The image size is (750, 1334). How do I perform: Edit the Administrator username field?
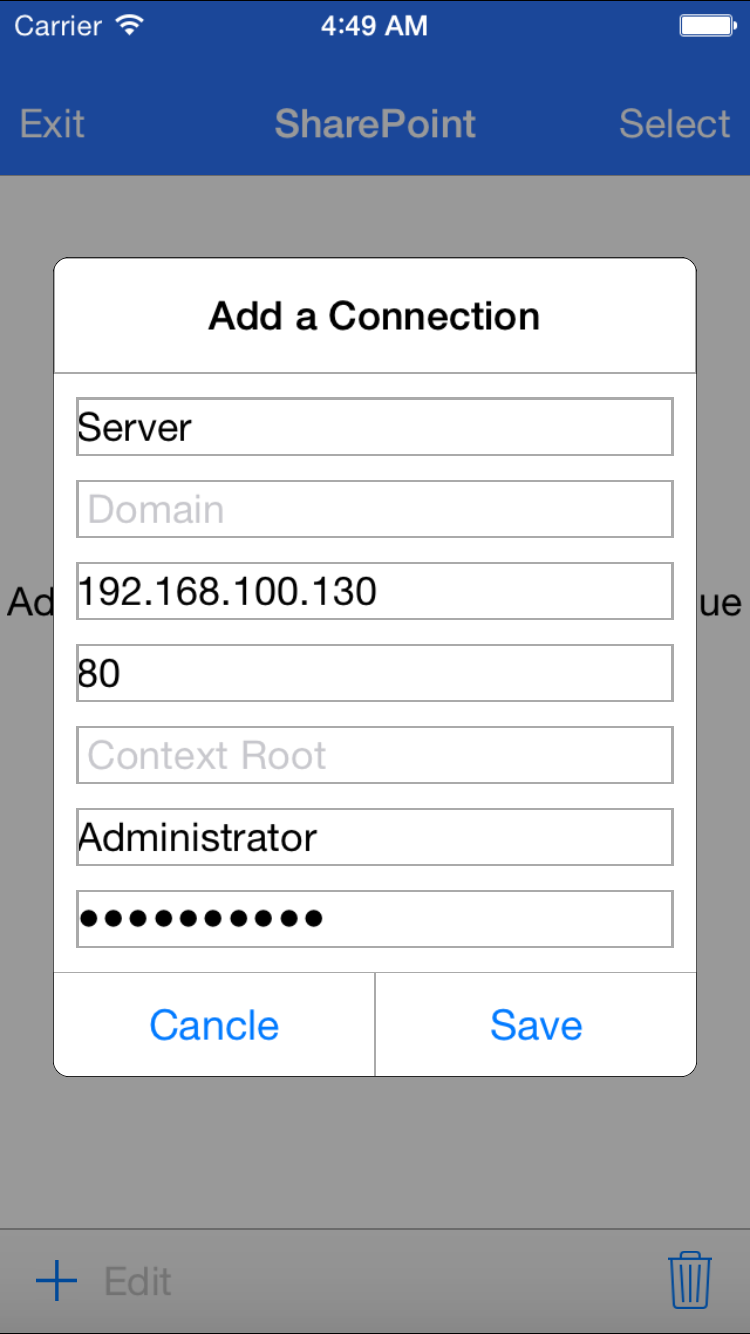tap(375, 837)
